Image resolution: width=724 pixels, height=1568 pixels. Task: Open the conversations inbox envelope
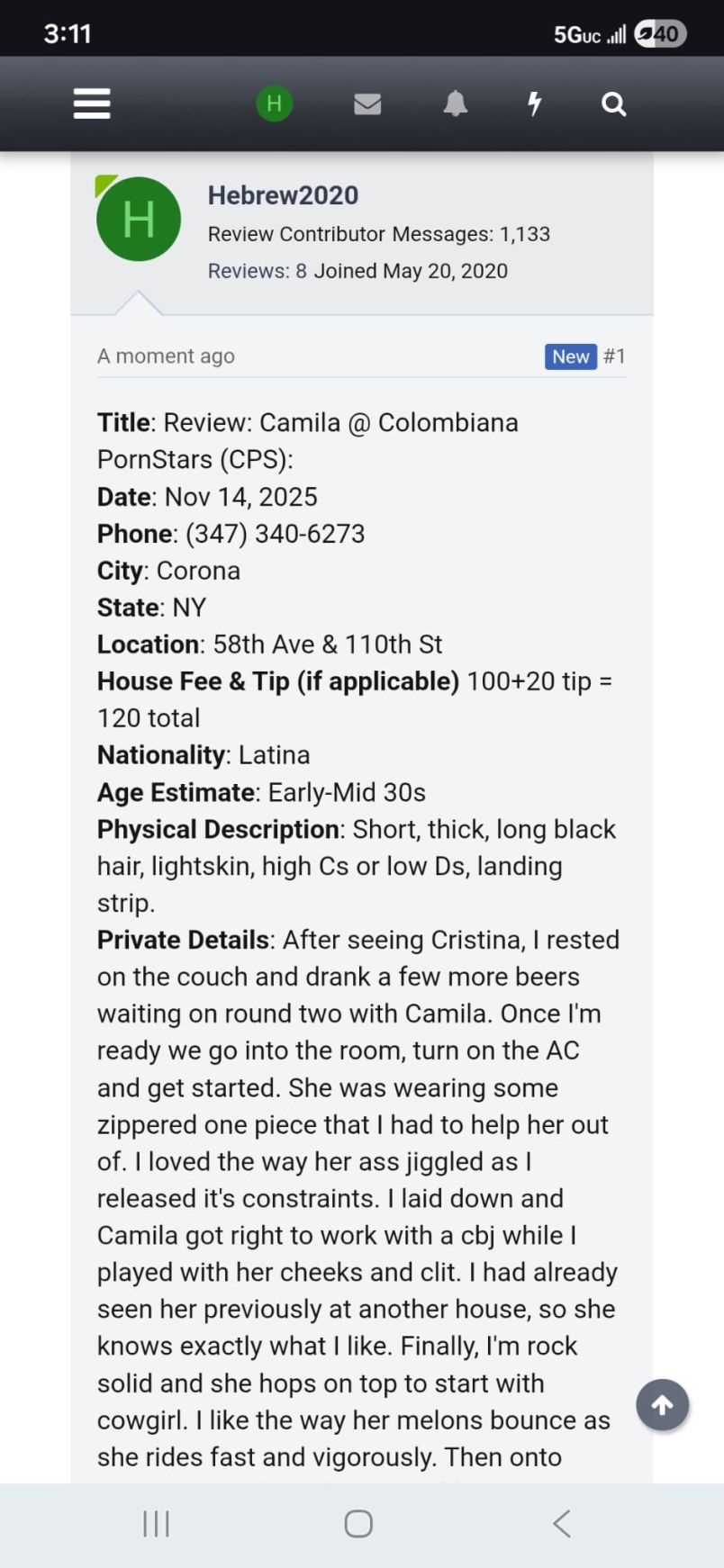pos(367,104)
